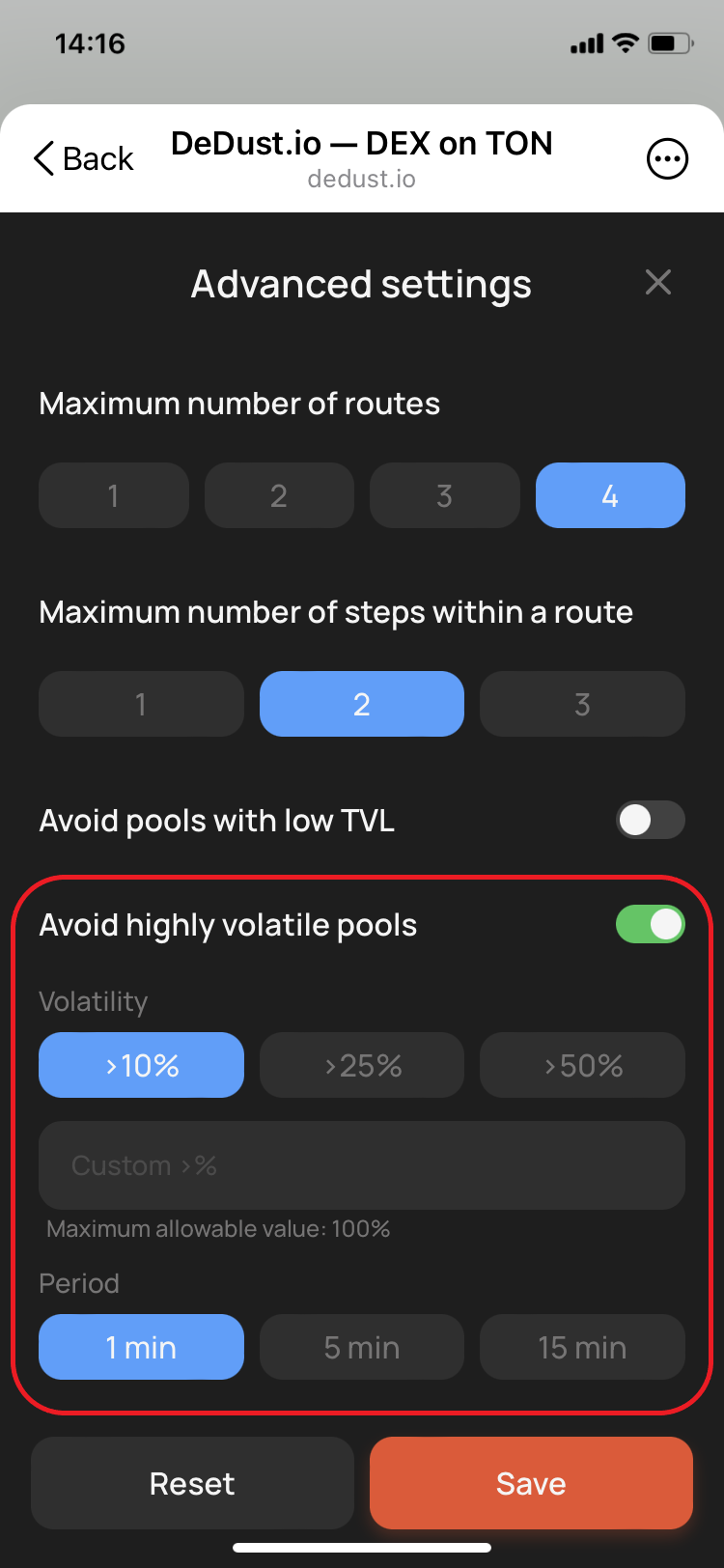
Task: Set maximum number of routes to 2
Action: (x=279, y=495)
